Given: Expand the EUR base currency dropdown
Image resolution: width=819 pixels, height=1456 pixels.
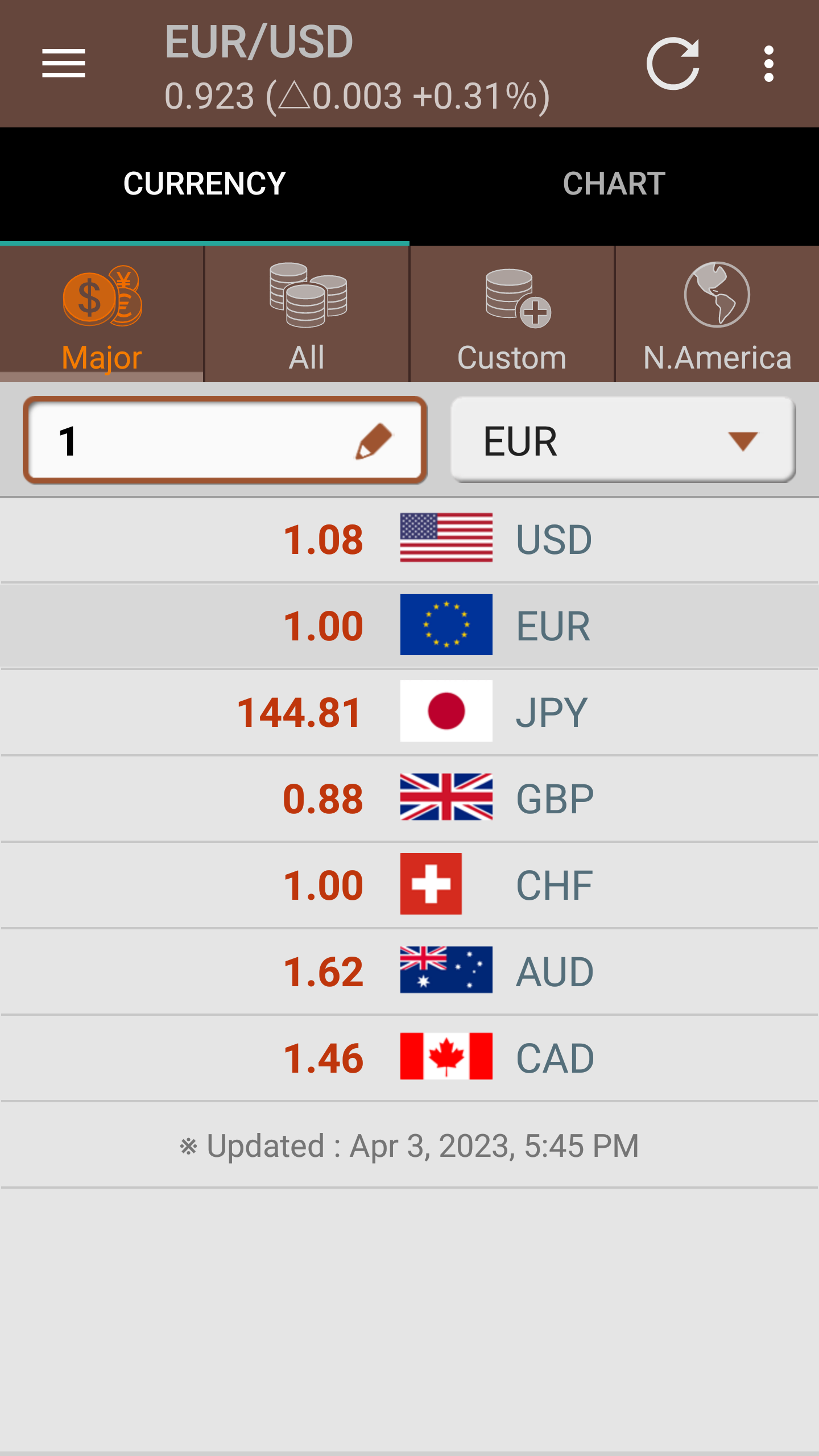Looking at the screenshot, I should [x=623, y=440].
